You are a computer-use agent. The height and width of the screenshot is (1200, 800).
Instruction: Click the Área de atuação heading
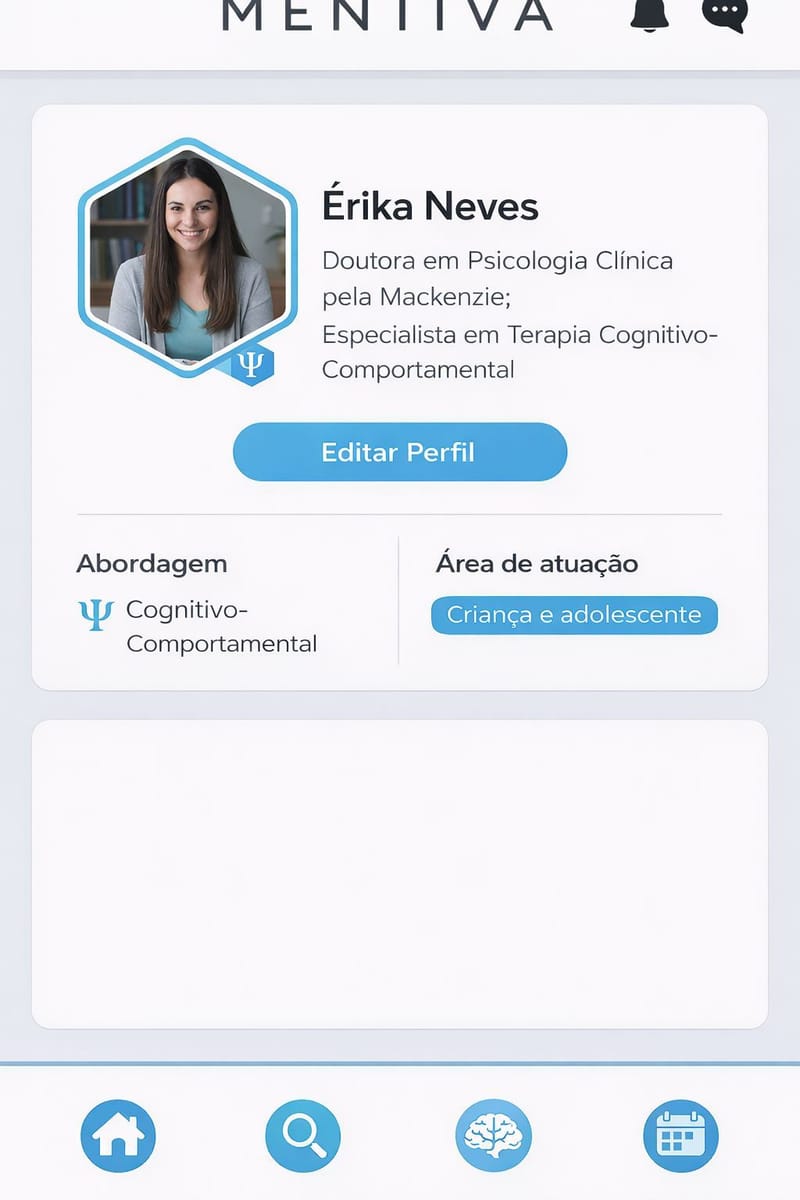tap(537, 563)
